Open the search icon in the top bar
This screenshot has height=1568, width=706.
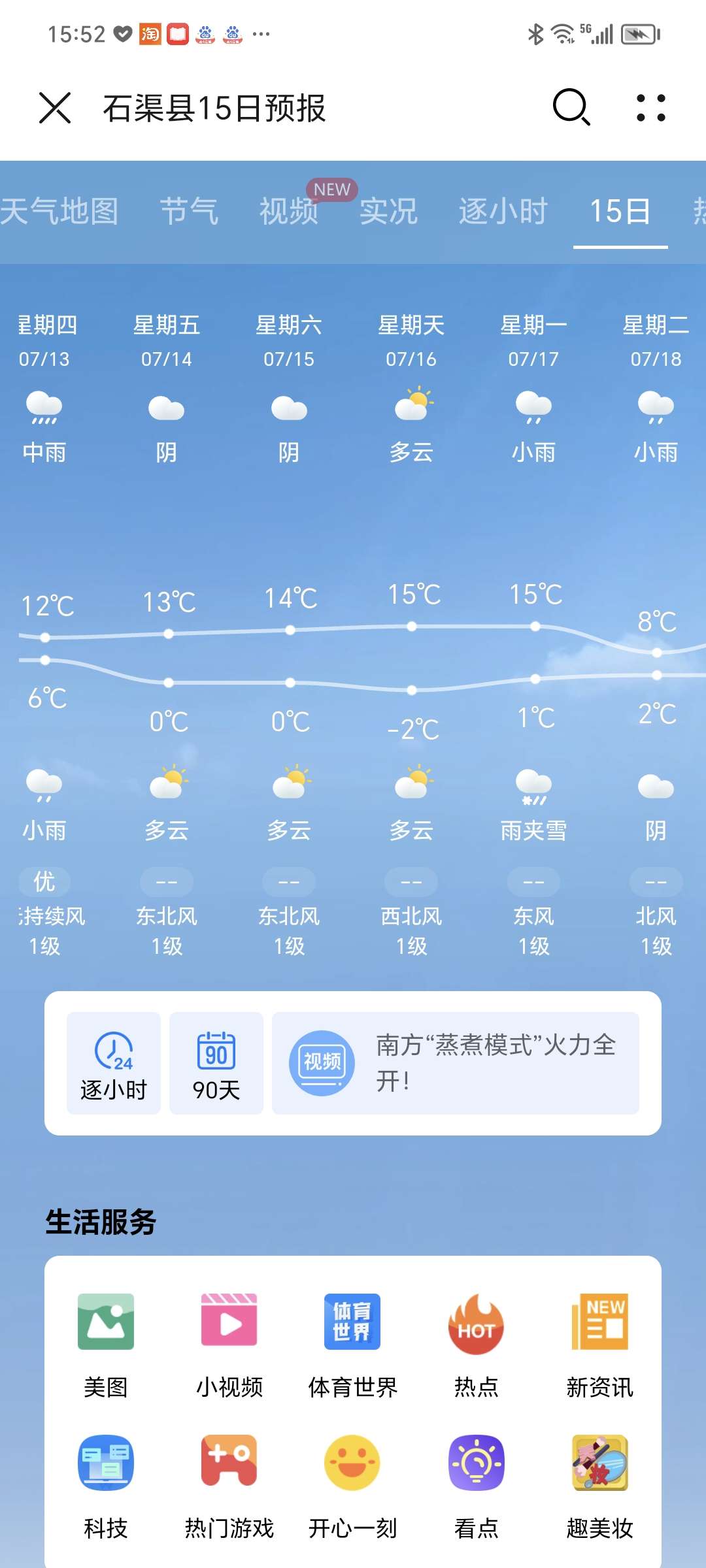(x=572, y=107)
